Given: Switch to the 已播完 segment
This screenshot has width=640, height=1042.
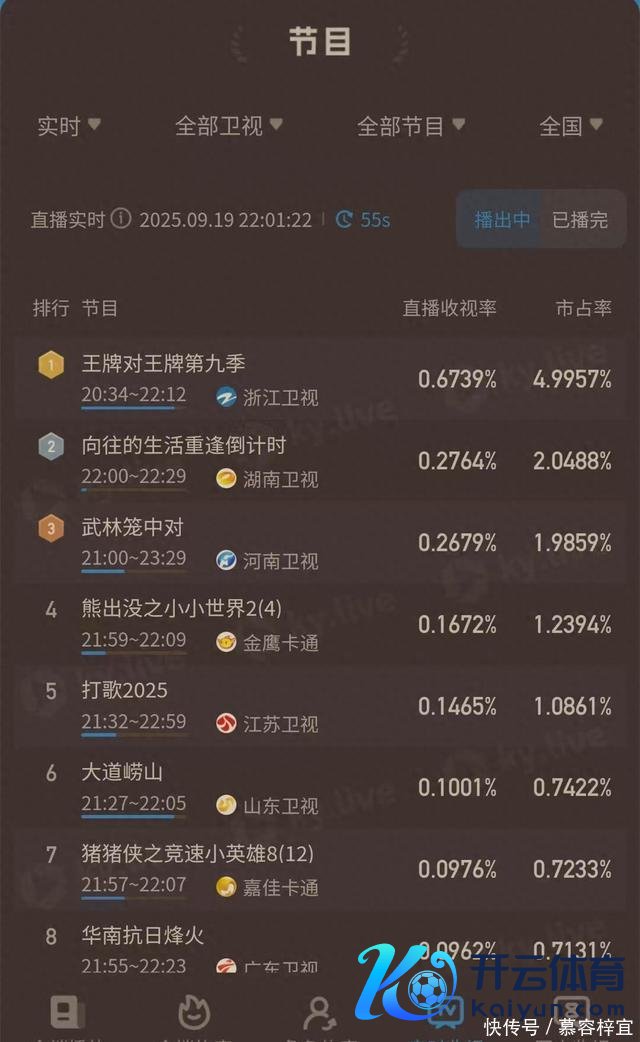Looking at the screenshot, I should [580, 220].
